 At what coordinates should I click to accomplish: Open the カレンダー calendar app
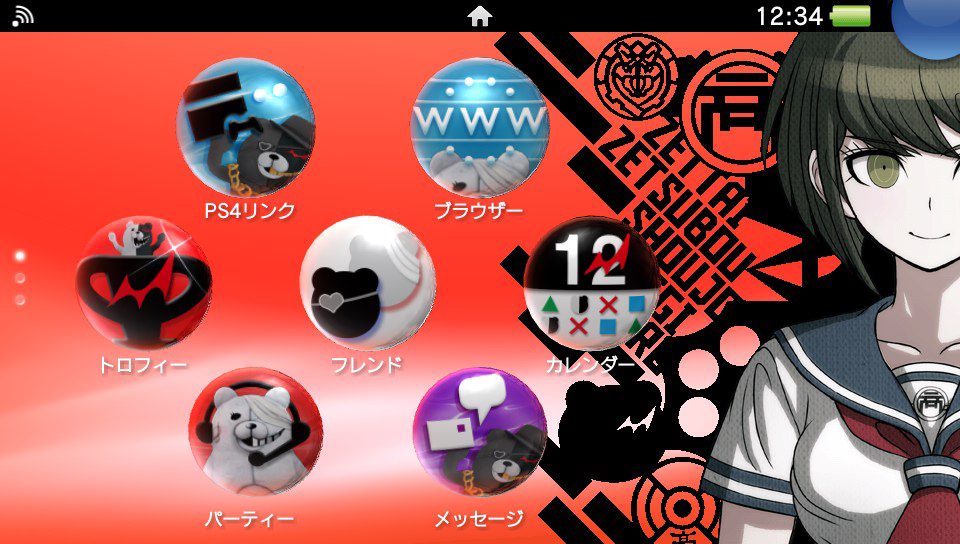pos(591,283)
